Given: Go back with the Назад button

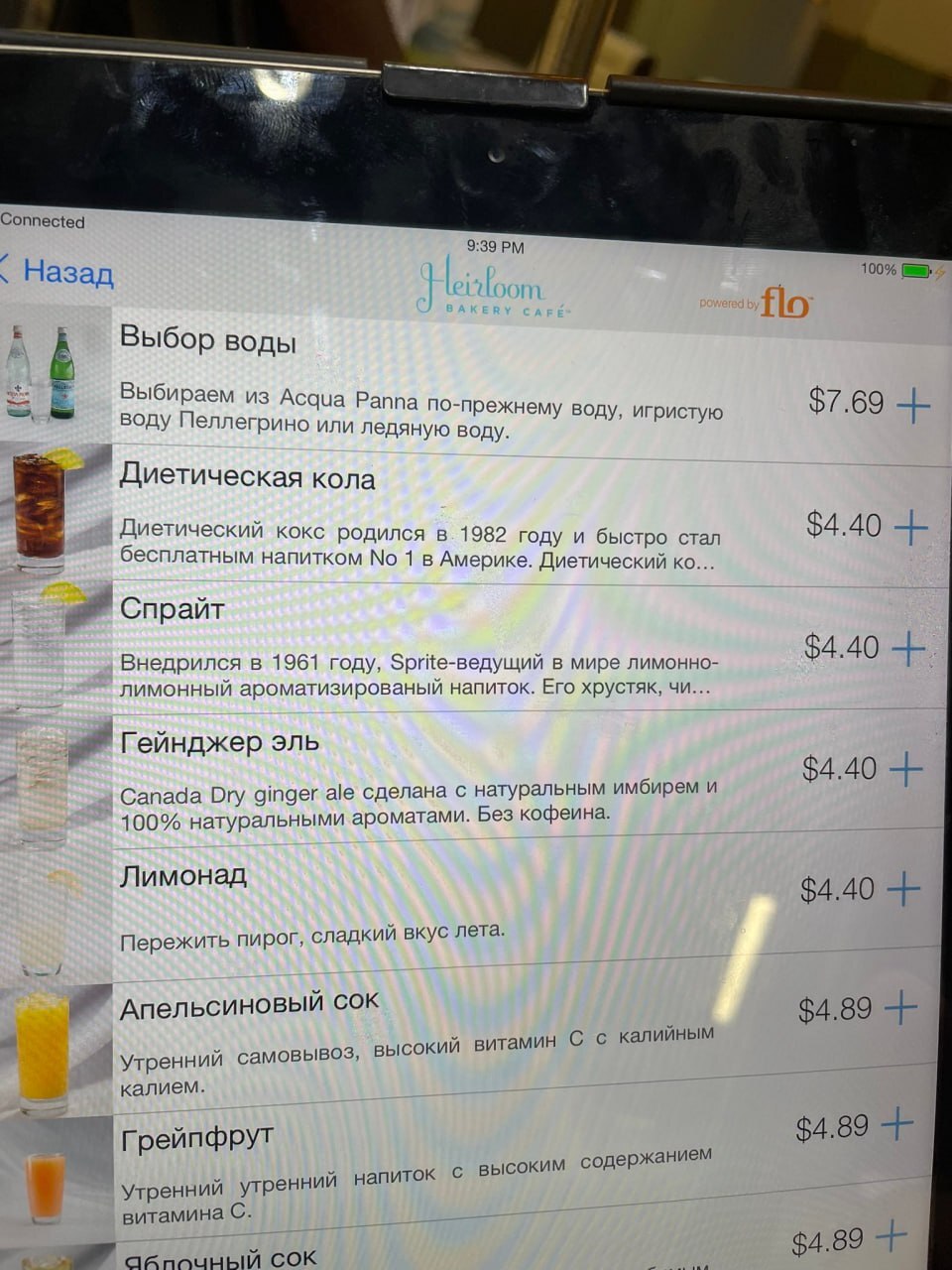Looking at the screenshot, I should pyautogui.click(x=59, y=271).
